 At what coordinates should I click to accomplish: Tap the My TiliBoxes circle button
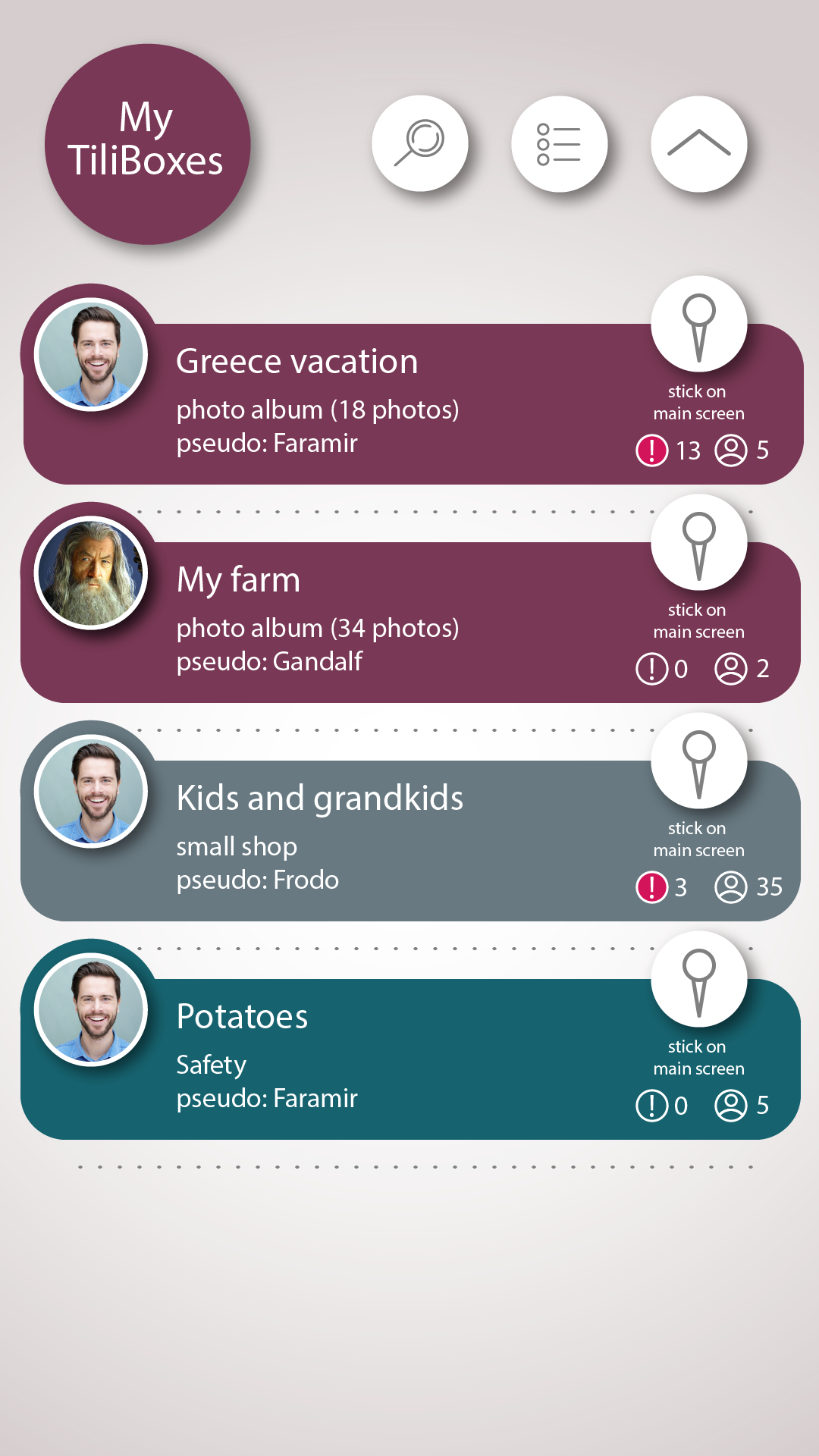click(147, 144)
